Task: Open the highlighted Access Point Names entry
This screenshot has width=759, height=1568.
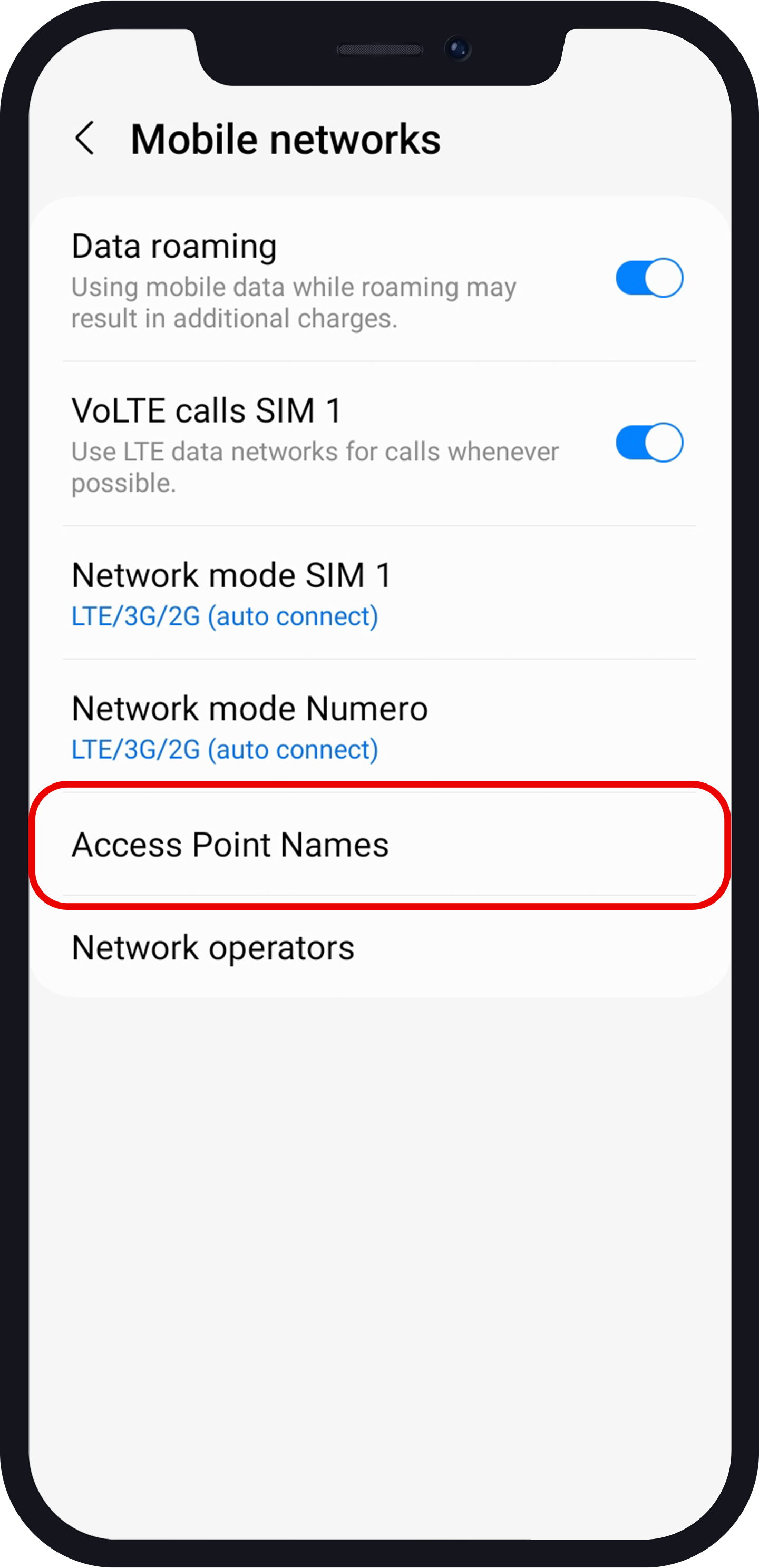Action: (230, 844)
